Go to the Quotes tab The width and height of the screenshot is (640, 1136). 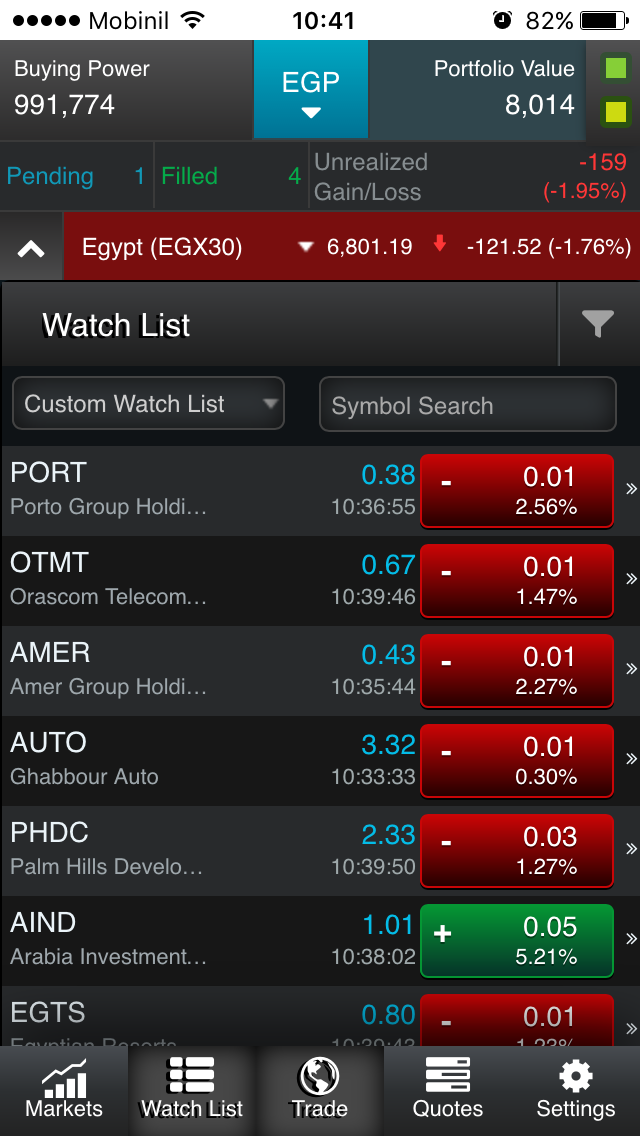point(448,1090)
